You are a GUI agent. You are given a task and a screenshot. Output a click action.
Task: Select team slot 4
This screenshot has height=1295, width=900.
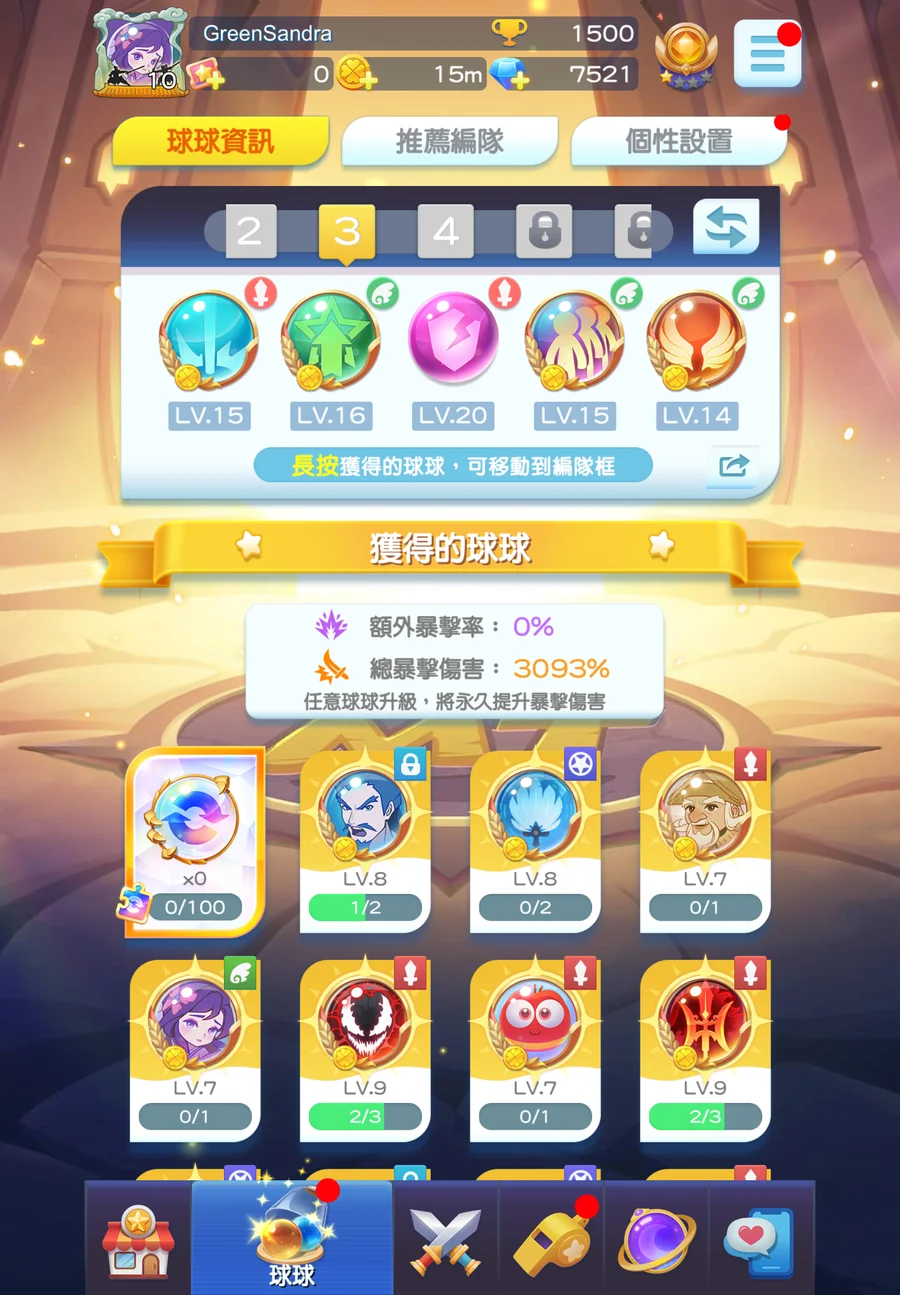click(x=445, y=232)
